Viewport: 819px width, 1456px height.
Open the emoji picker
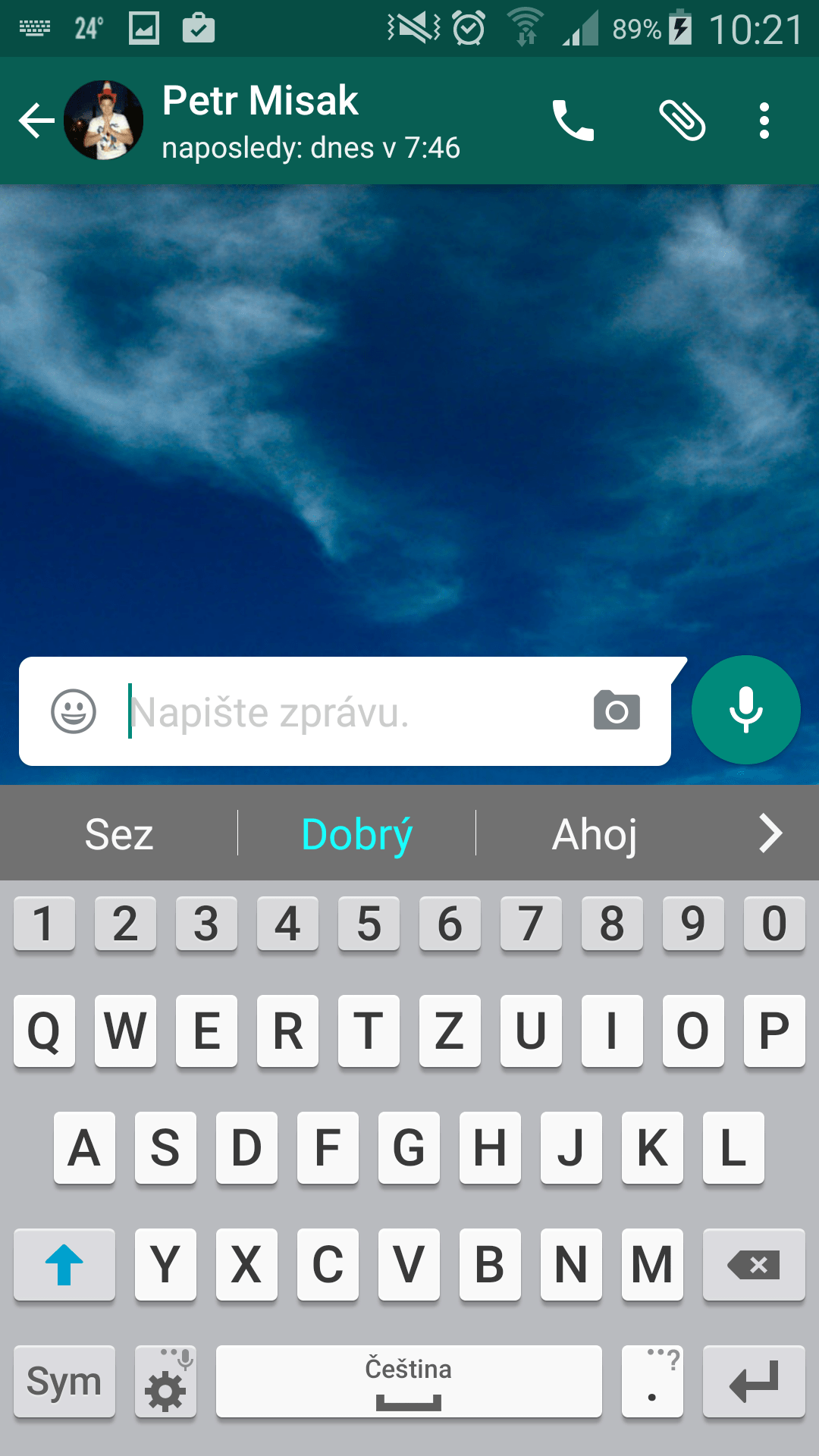[x=74, y=711]
